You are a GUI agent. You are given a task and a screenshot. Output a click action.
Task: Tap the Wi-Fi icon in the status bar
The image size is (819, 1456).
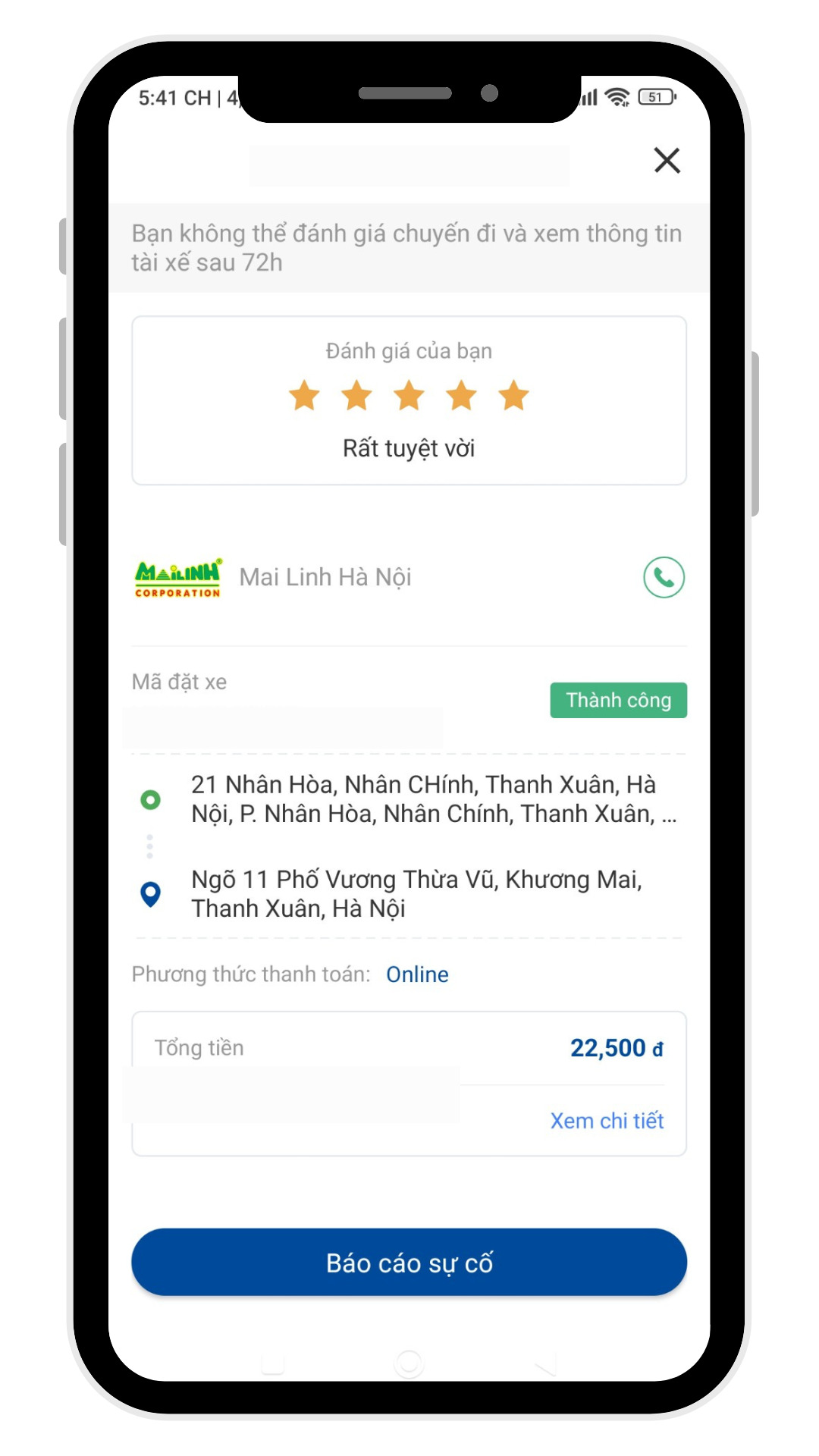tap(616, 96)
